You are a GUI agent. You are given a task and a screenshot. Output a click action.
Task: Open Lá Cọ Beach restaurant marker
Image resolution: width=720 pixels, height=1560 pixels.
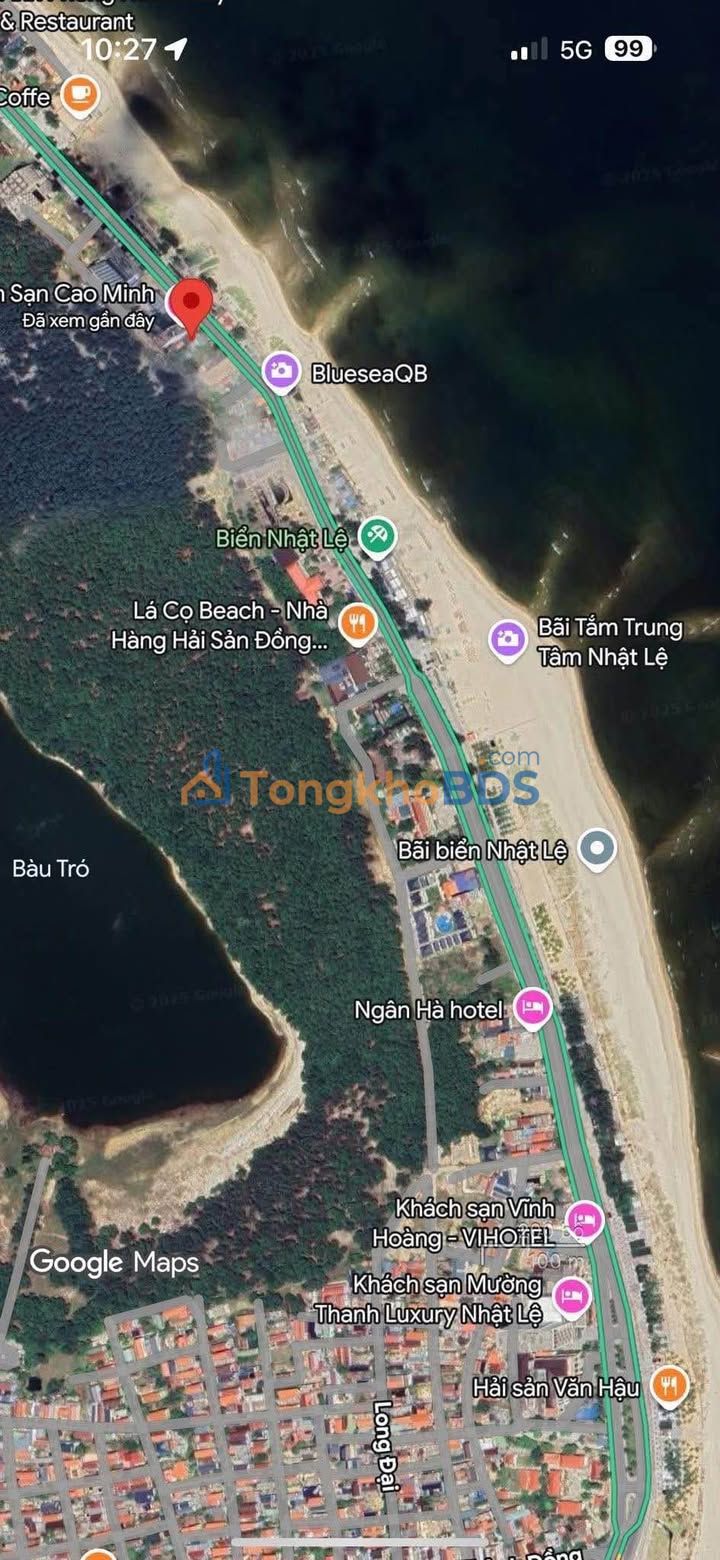[x=356, y=624]
